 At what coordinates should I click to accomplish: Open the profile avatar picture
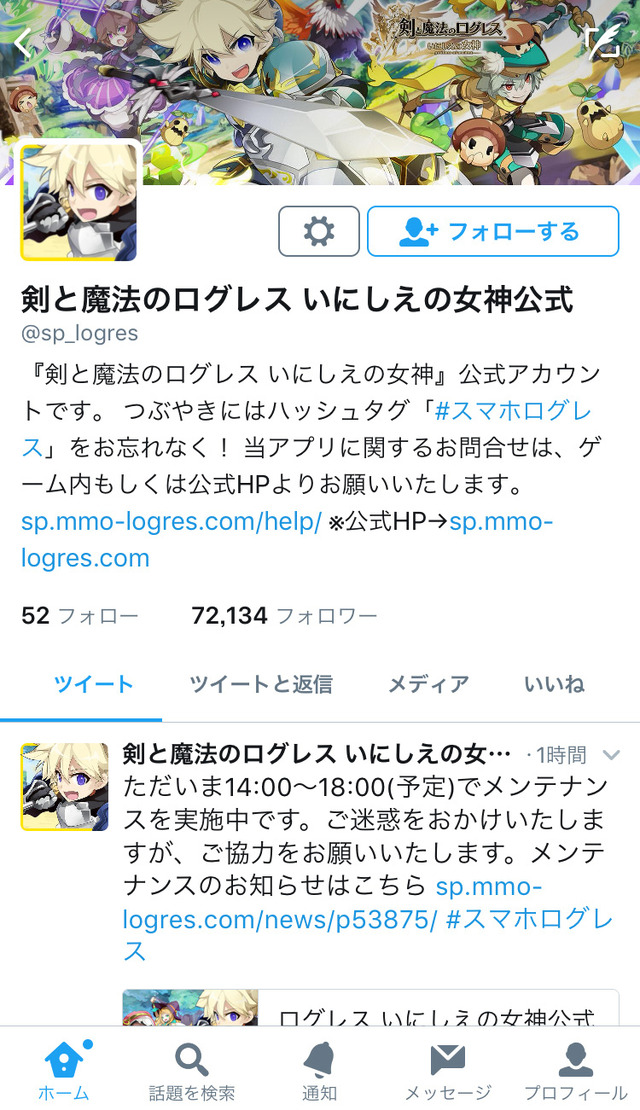point(79,203)
